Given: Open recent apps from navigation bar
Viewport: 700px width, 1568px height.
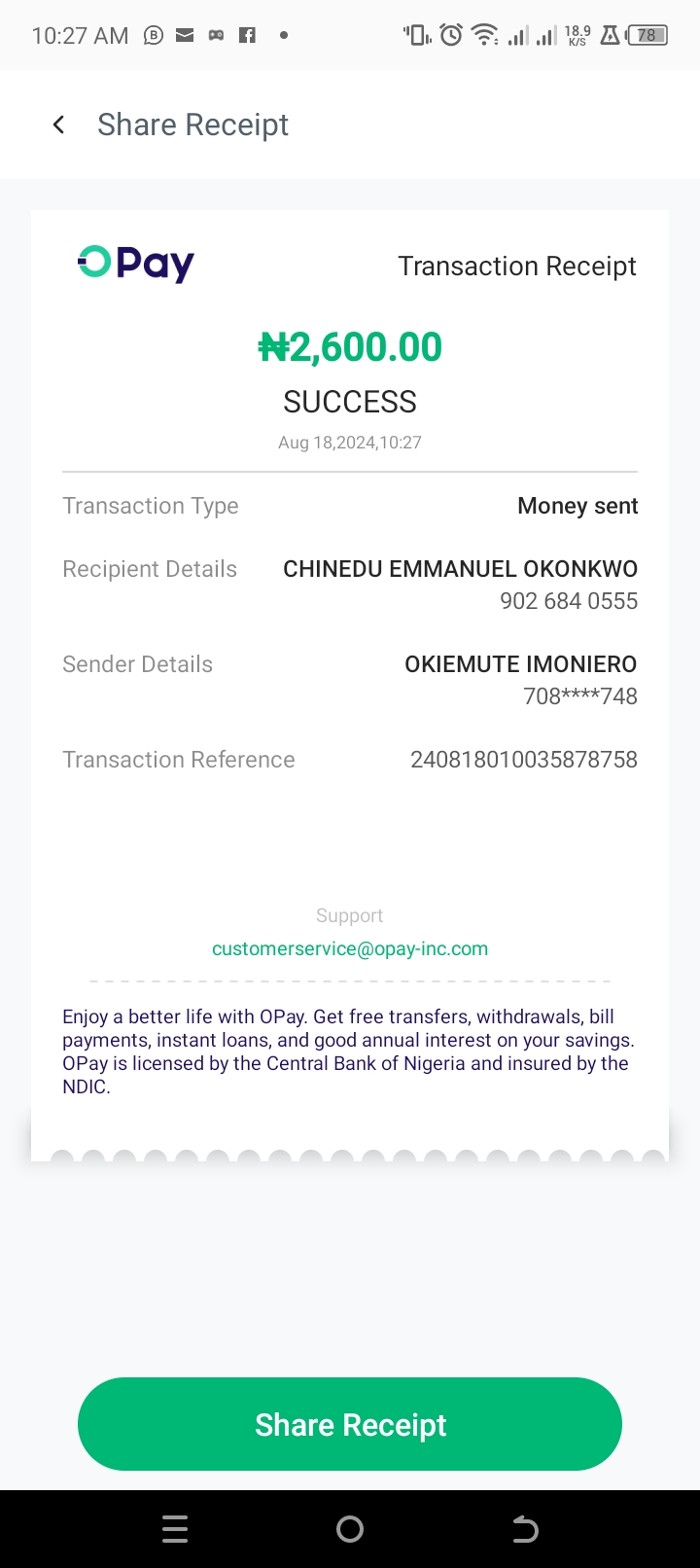Looking at the screenshot, I should 175,1529.
